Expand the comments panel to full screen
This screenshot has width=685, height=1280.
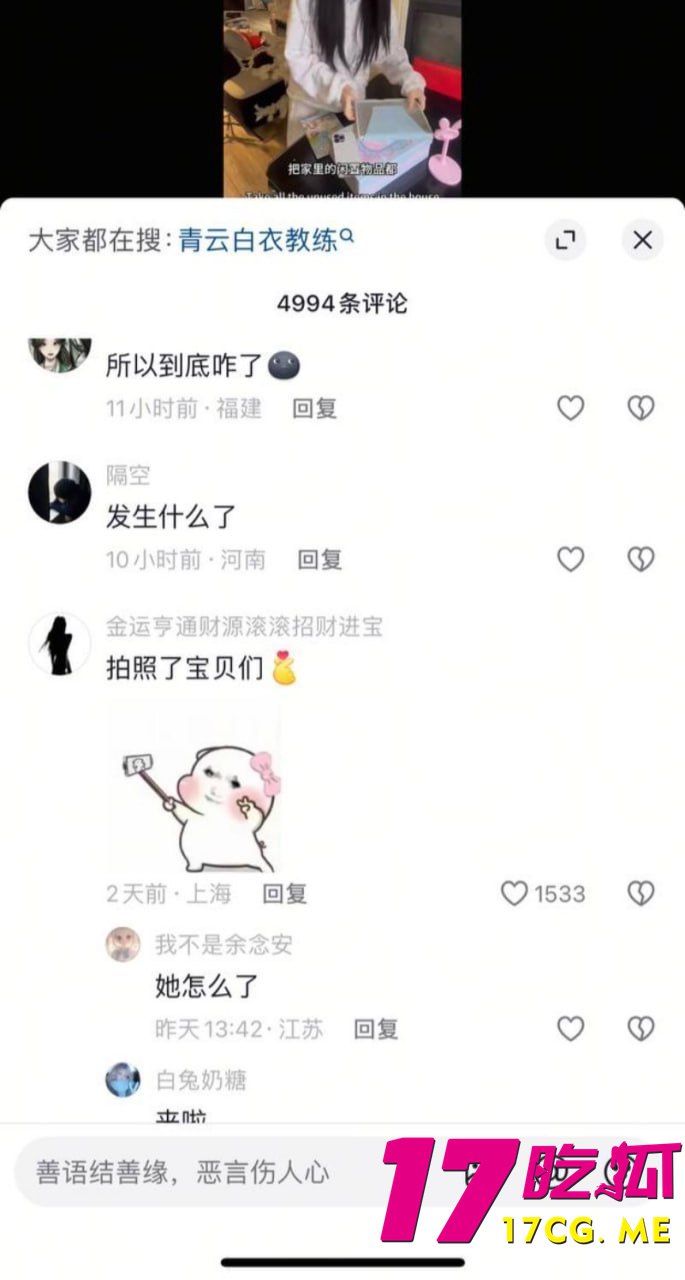pos(565,240)
